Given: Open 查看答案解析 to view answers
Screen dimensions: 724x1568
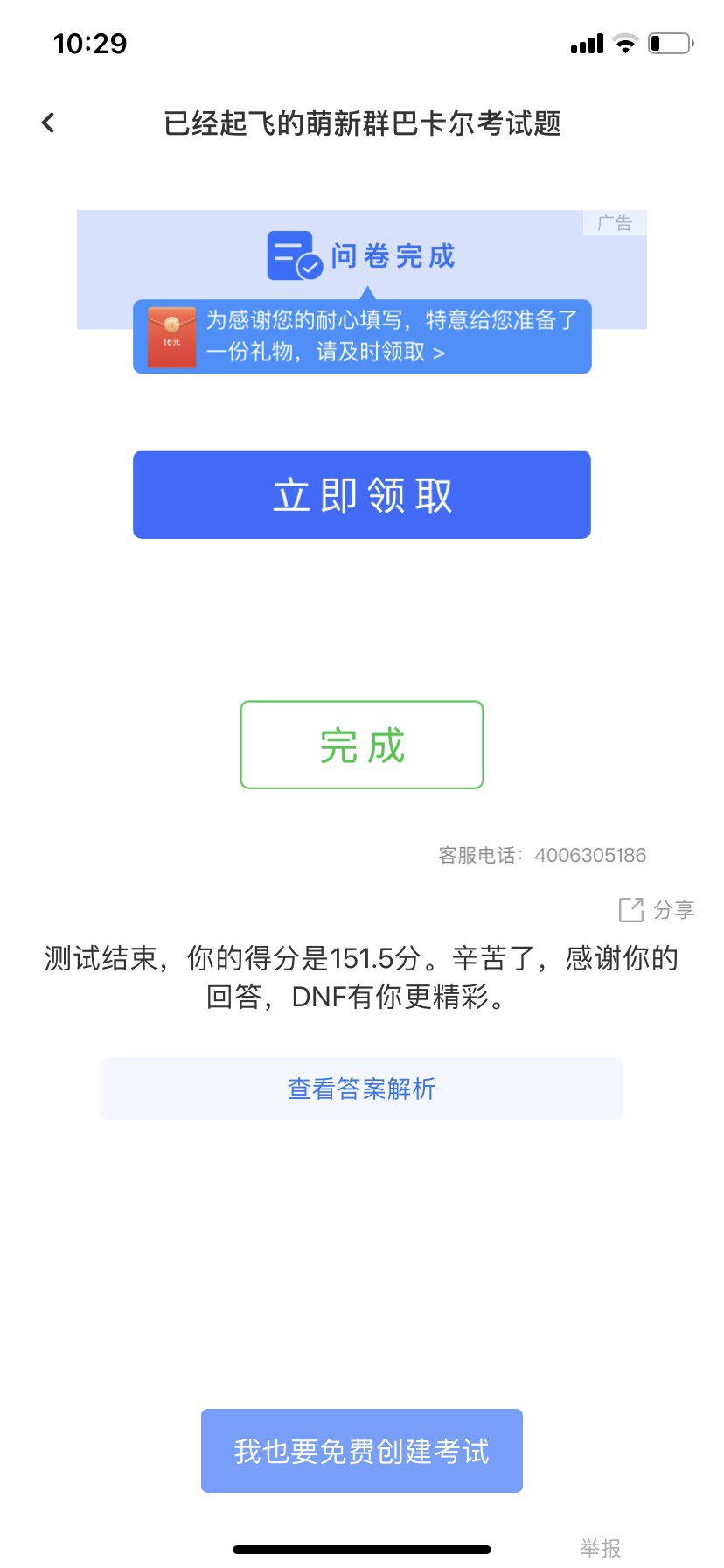Looking at the screenshot, I should (x=362, y=1088).
